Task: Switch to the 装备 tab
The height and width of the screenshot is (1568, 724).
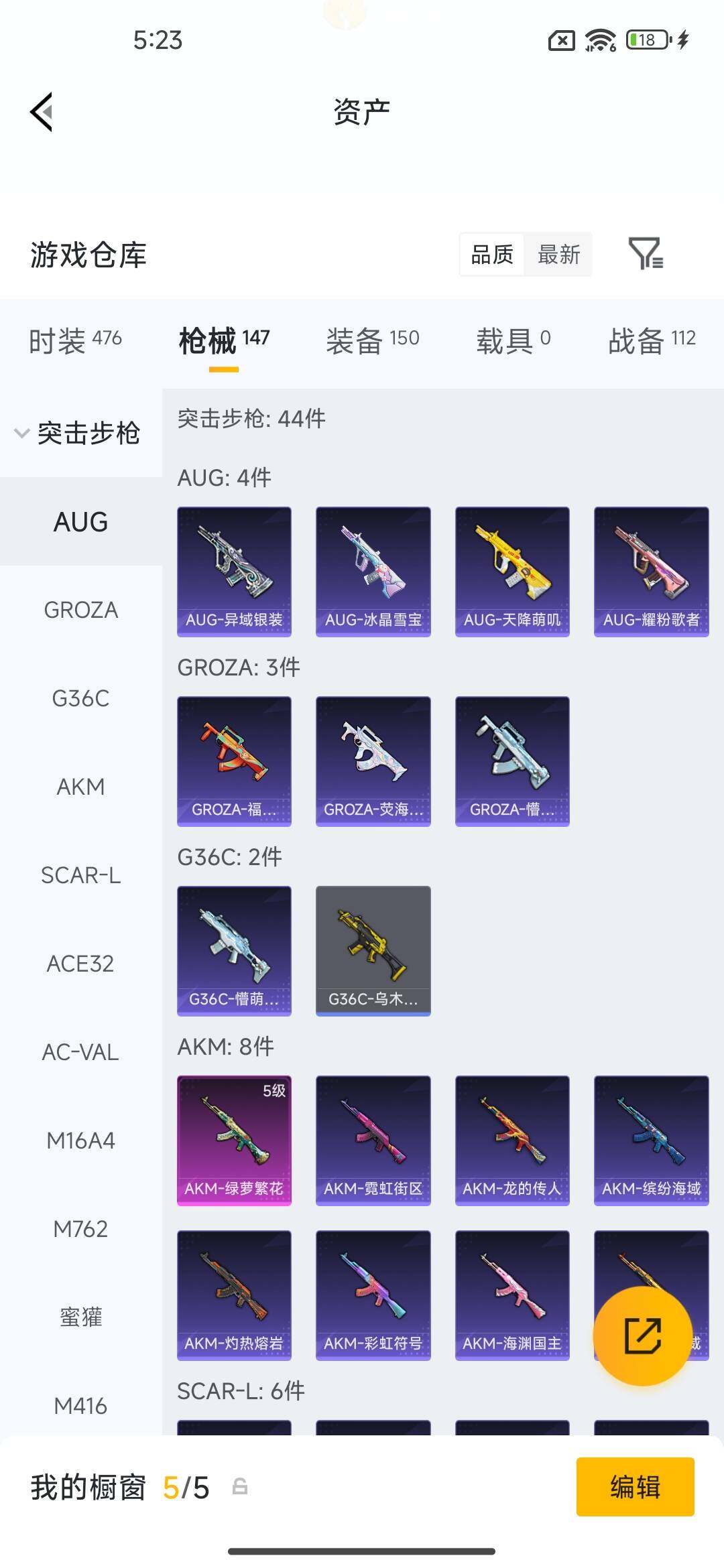Action: tap(372, 340)
